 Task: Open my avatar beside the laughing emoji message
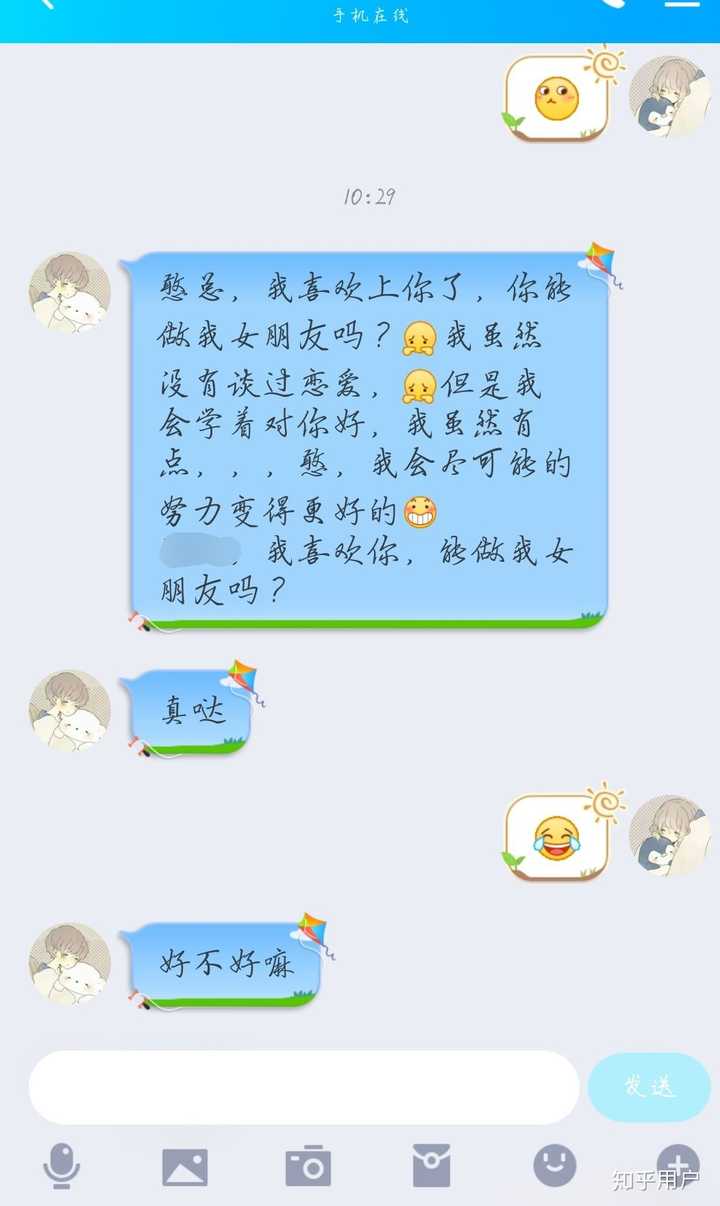pyautogui.click(x=669, y=836)
